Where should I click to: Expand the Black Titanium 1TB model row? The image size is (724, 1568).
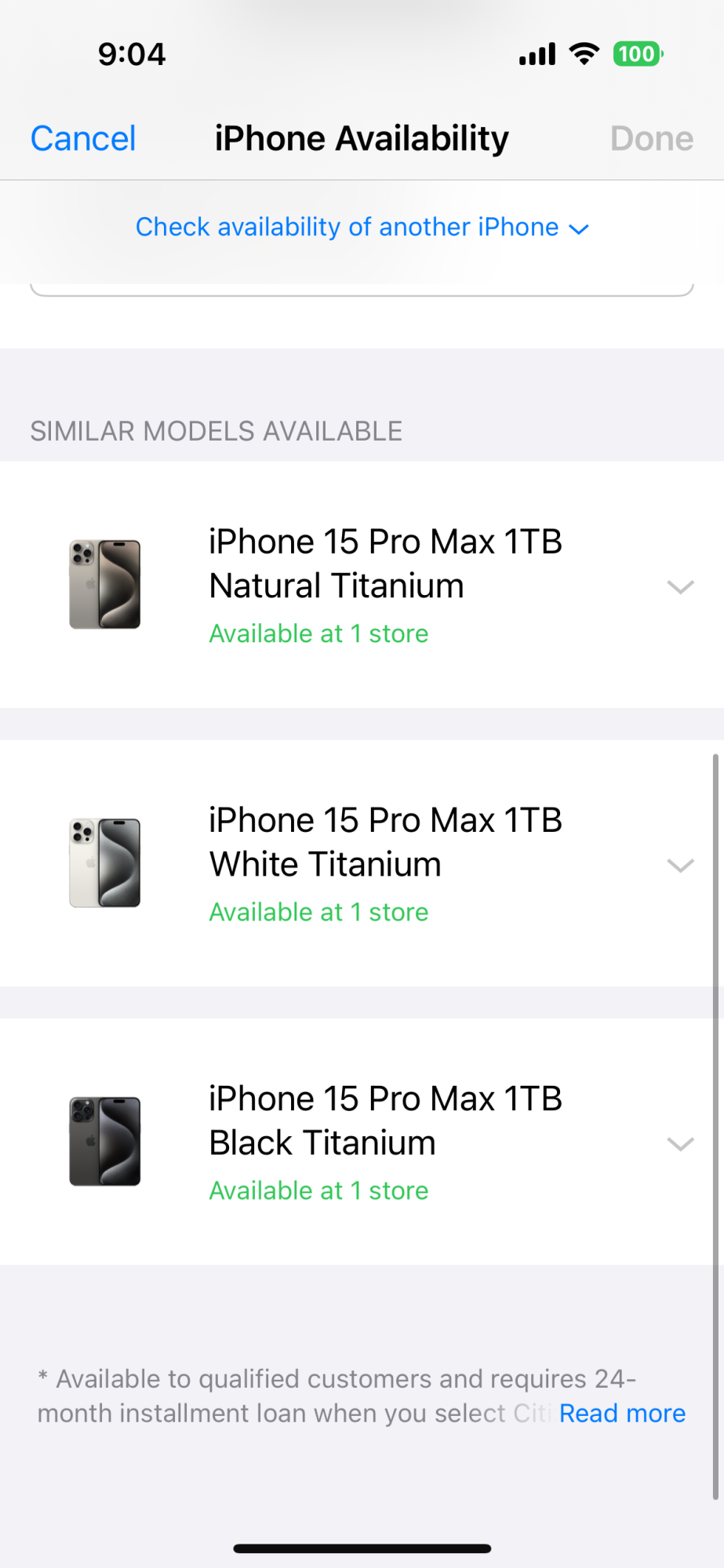pos(679,1144)
